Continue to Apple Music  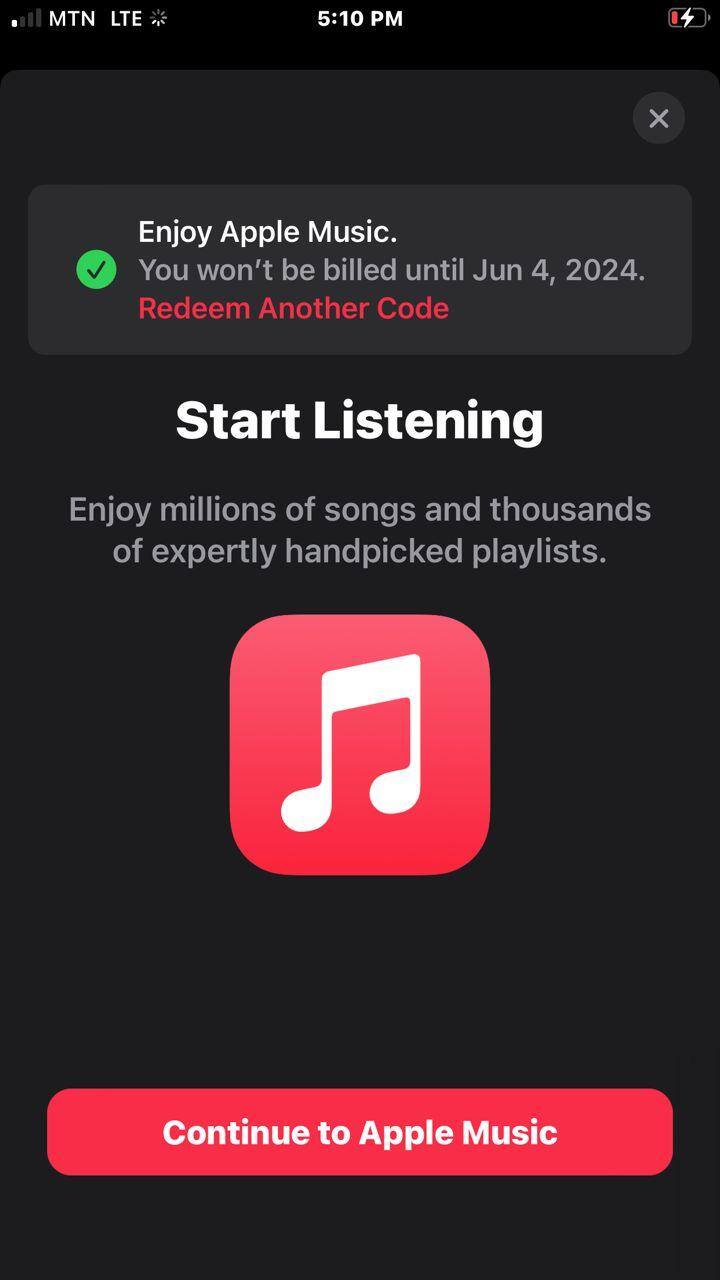coord(360,1132)
